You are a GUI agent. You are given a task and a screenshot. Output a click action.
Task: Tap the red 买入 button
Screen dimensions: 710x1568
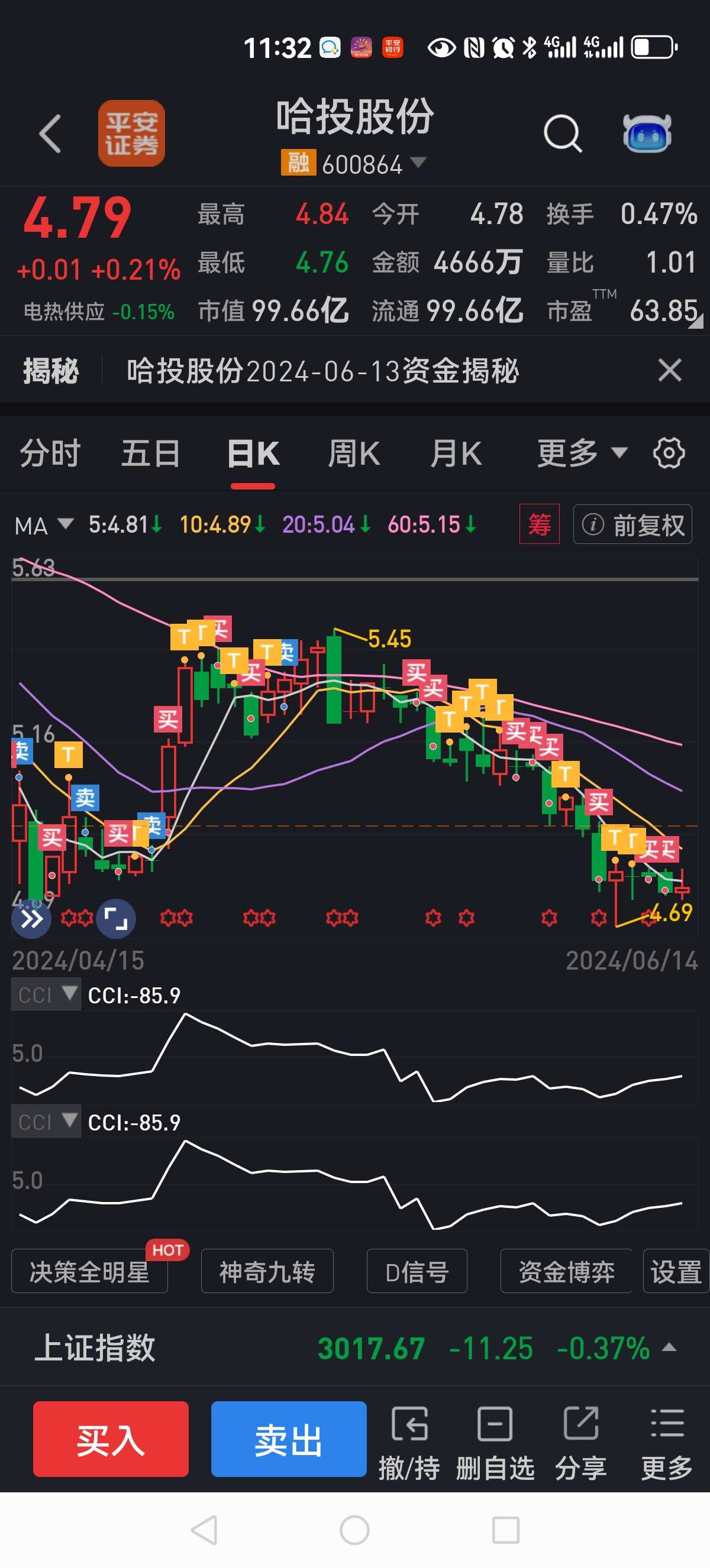111,1439
